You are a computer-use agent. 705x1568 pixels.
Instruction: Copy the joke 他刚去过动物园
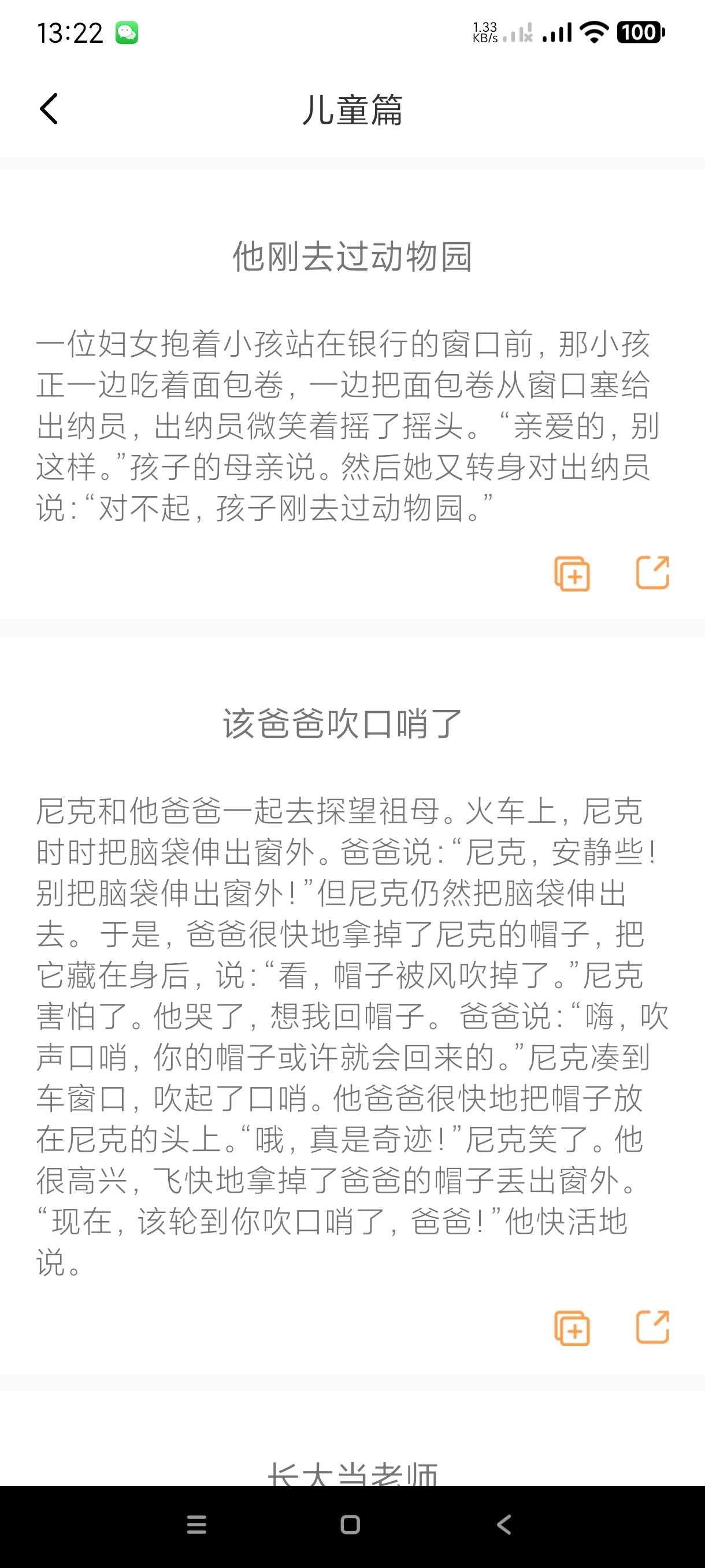(572, 574)
